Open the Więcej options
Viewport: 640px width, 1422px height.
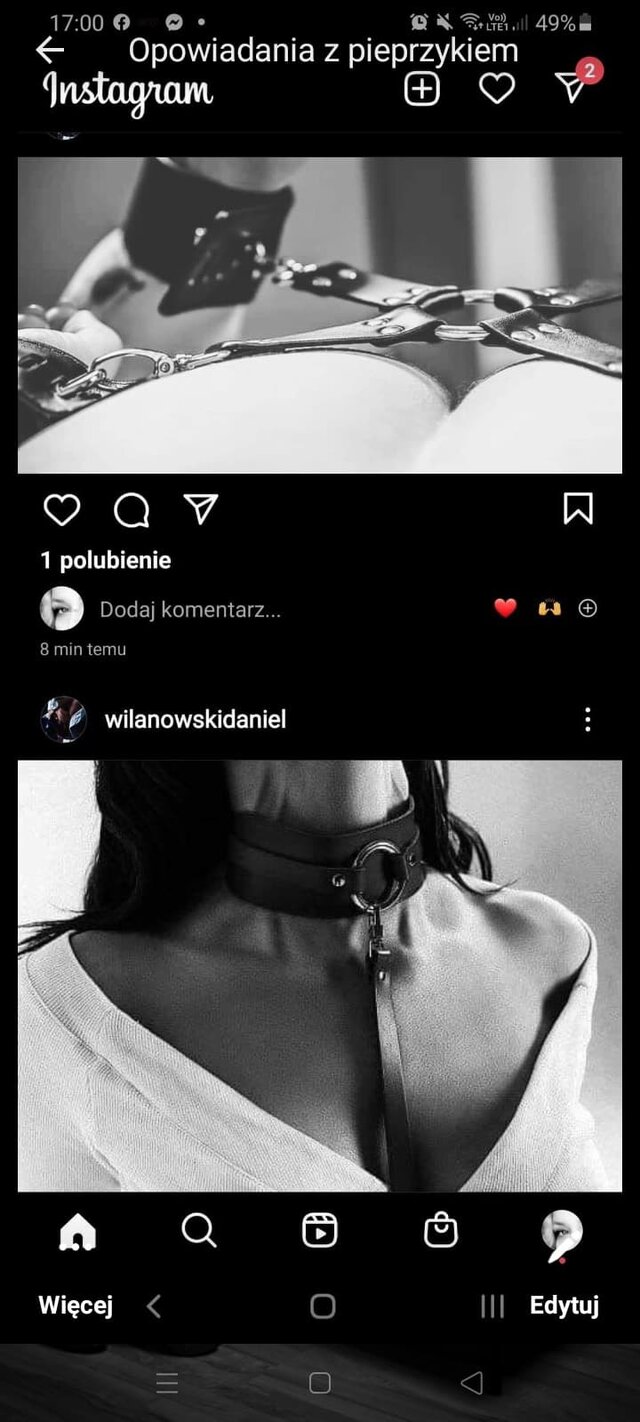pyautogui.click(x=75, y=1305)
